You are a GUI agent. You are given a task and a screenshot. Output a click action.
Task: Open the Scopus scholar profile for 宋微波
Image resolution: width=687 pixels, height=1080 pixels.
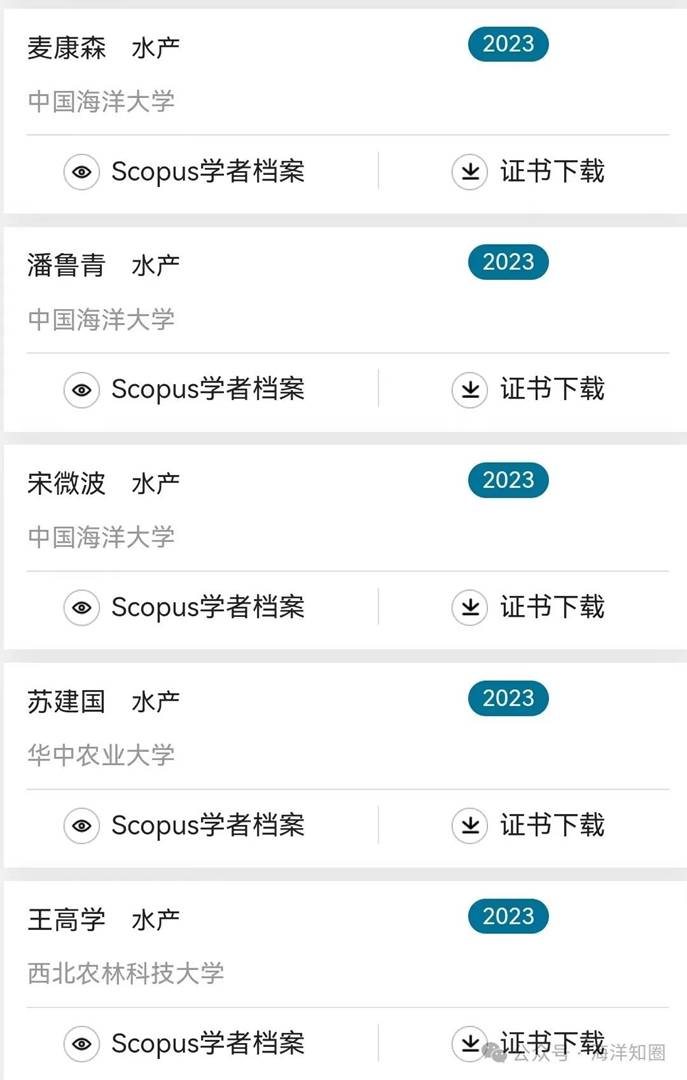tap(185, 607)
